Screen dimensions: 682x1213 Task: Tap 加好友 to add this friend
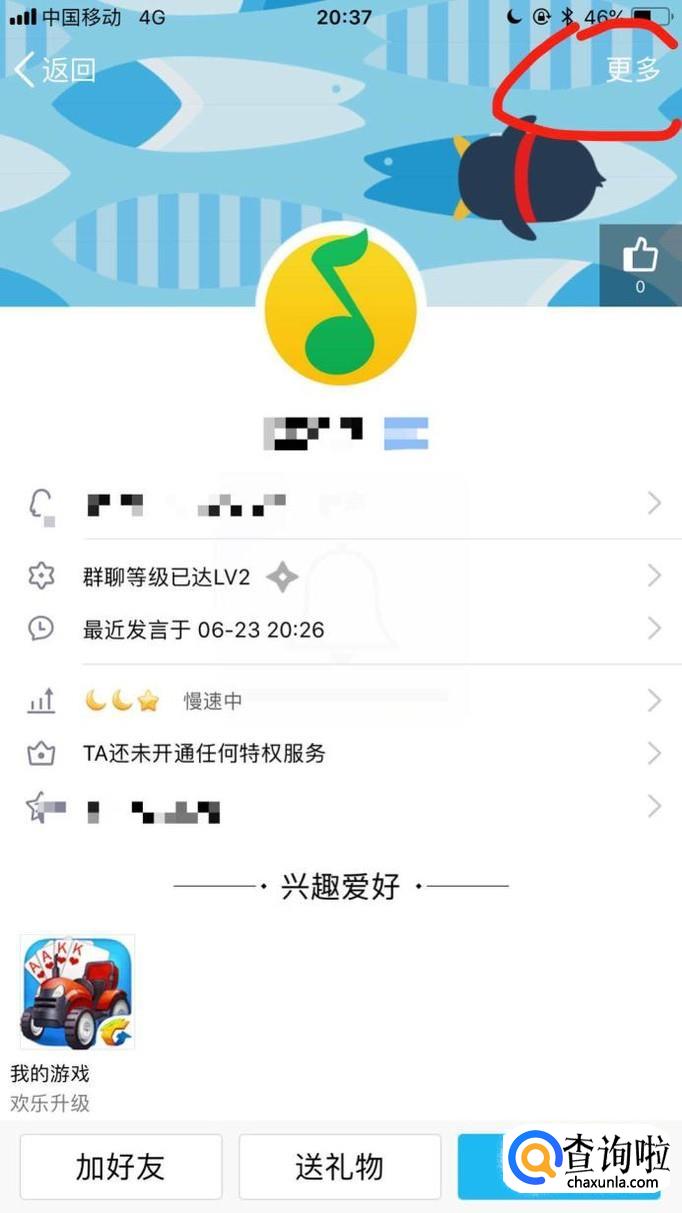pyautogui.click(x=121, y=1166)
